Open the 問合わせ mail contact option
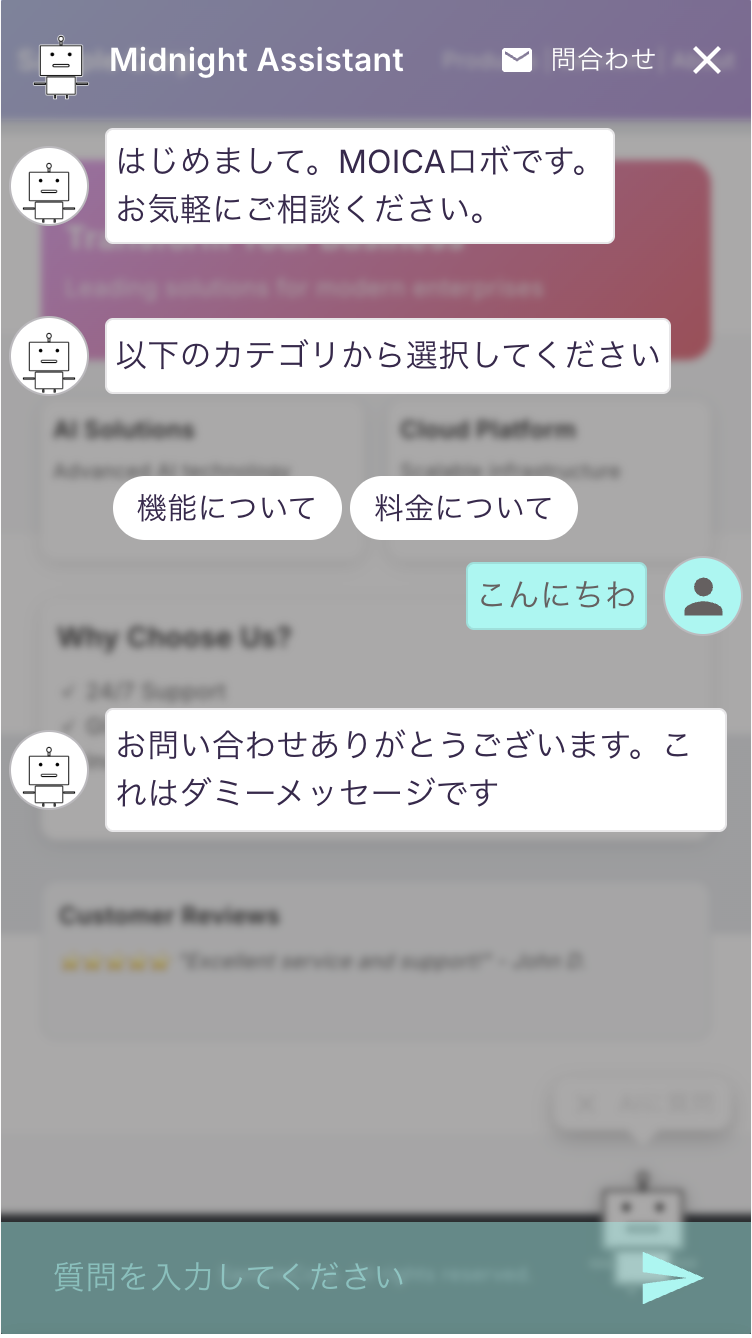Image resolution: width=752 pixels, height=1338 pixels. coord(578,60)
